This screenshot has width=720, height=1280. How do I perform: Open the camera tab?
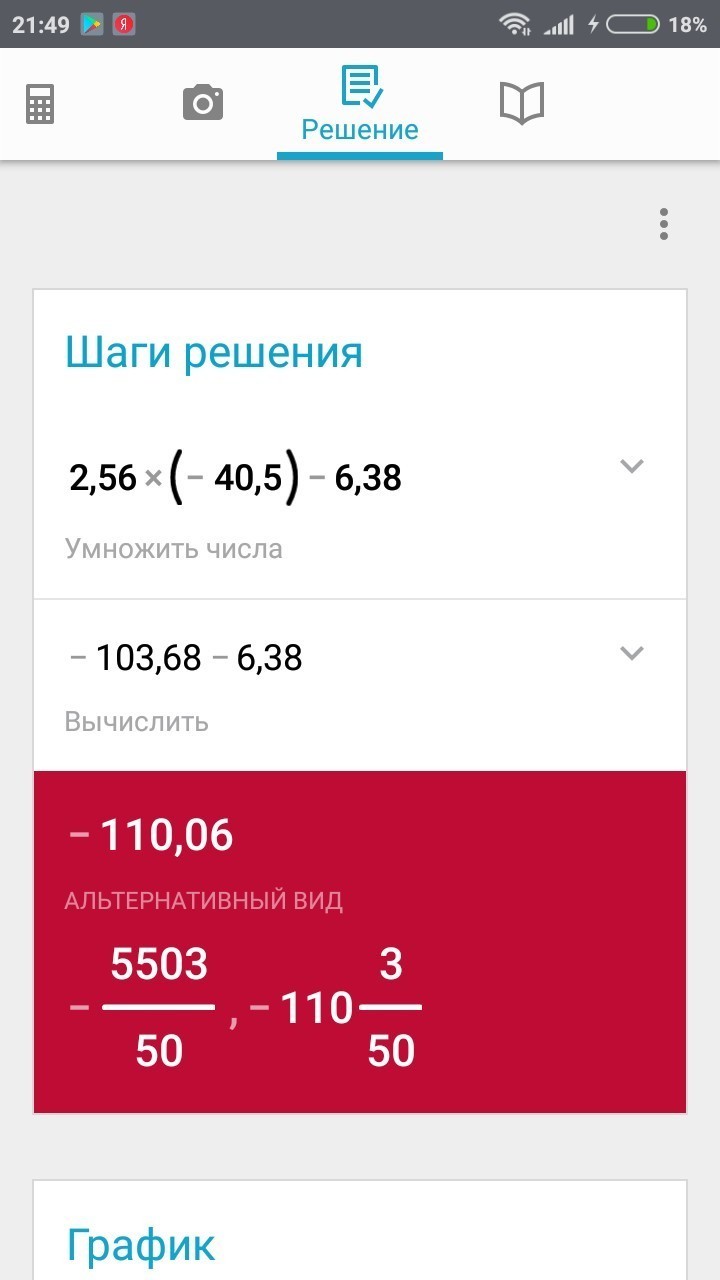(x=203, y=103)
